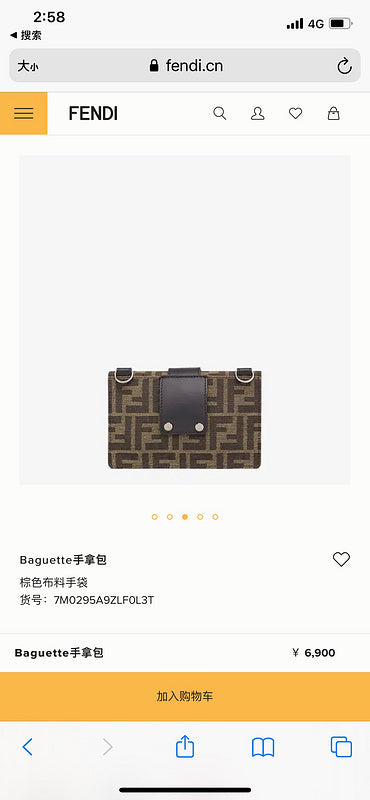The image size is (370, 800).
Task: Open the wishlist heart in header
Action: click(295, 113)
